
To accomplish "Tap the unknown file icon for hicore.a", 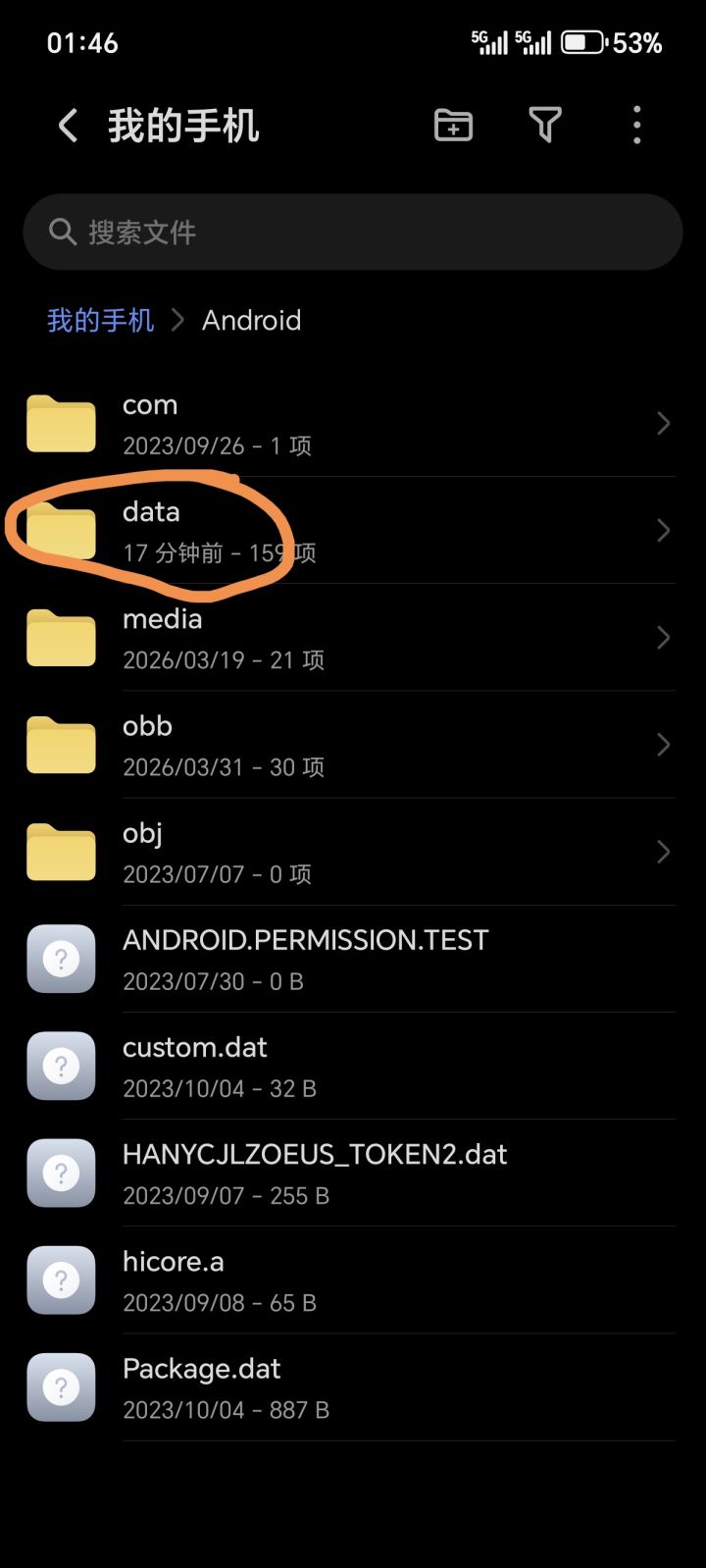I will (61, 1280).
